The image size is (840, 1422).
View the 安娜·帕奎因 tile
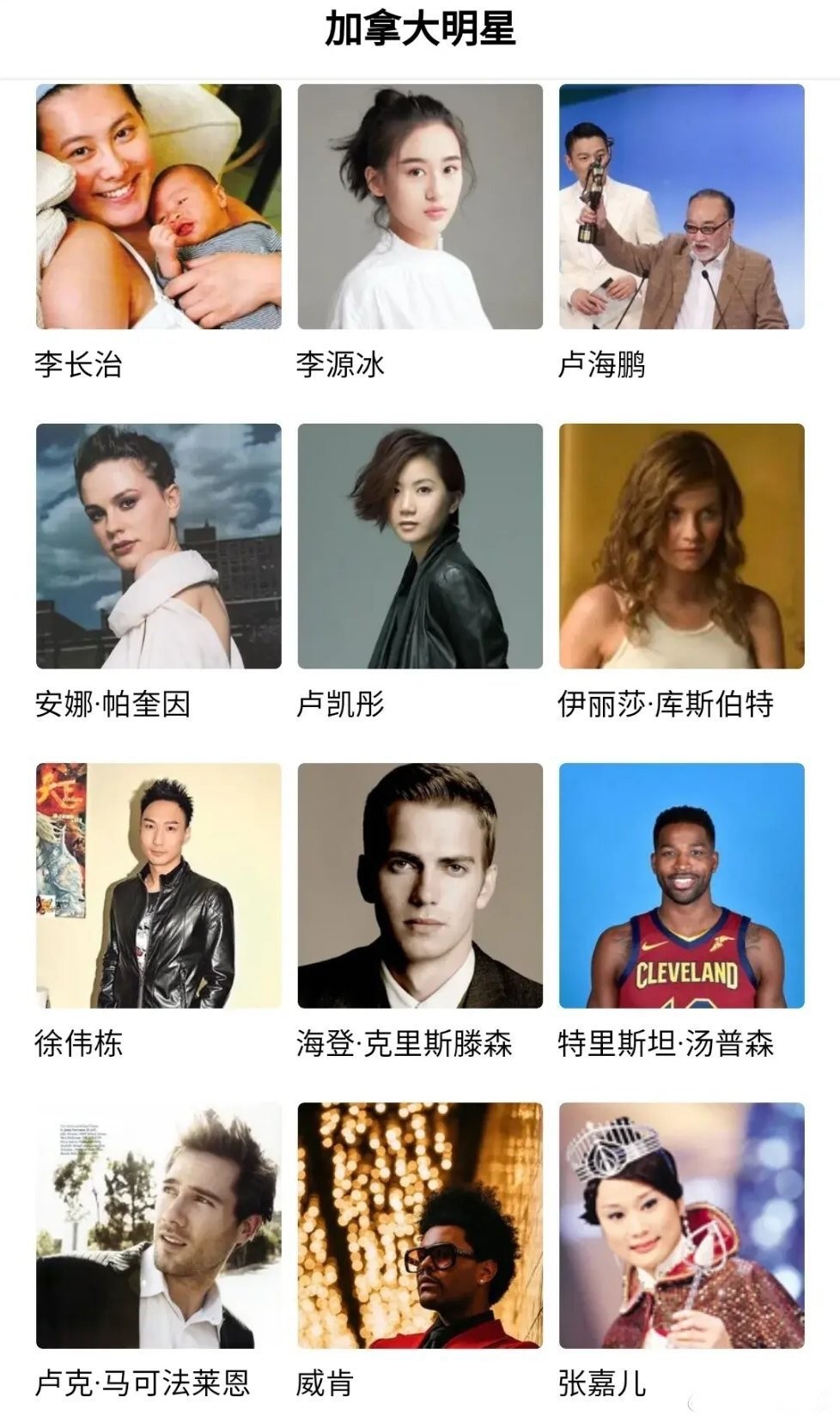158,546
